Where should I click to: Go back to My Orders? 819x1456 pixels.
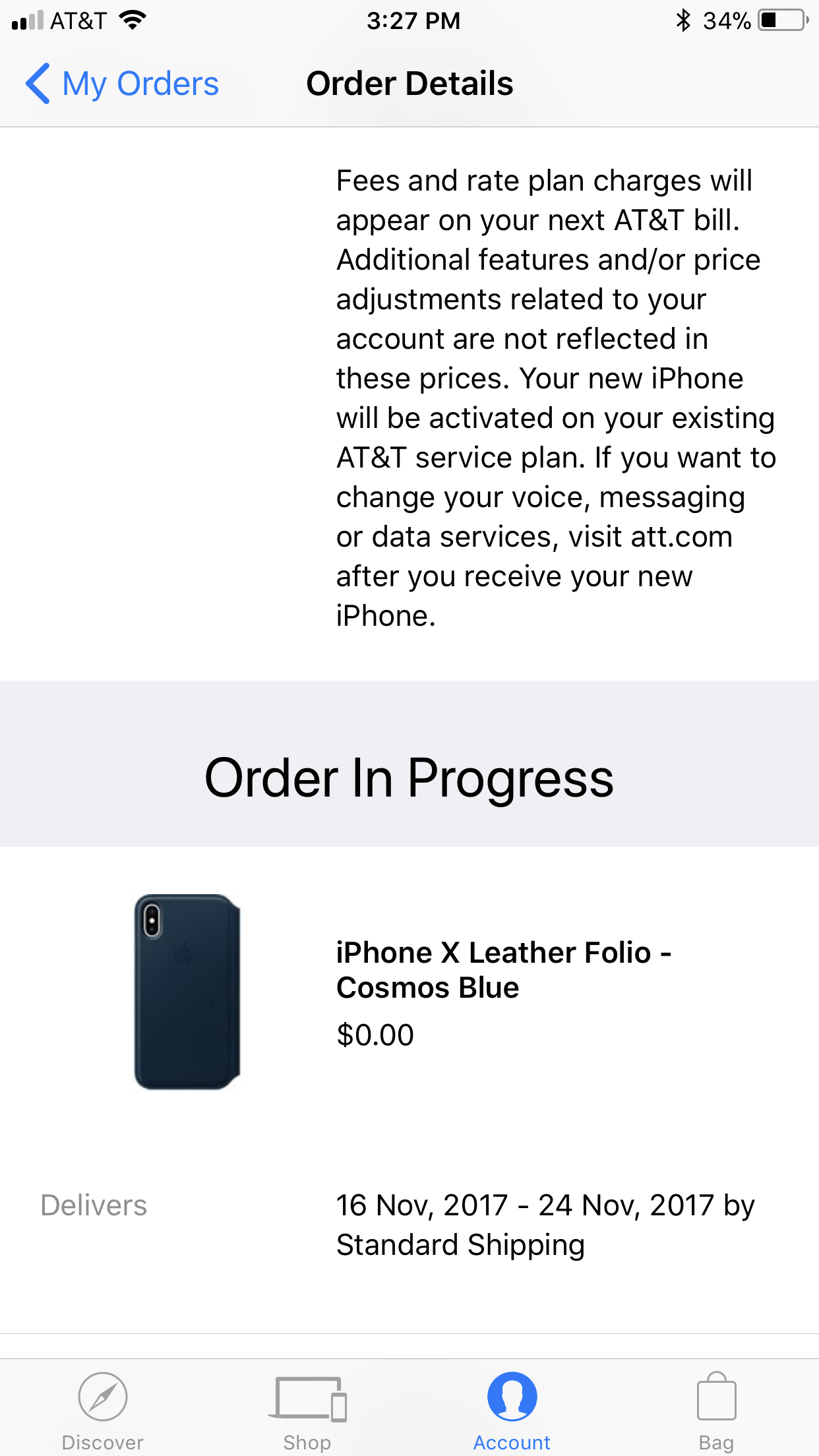tap(123, 84)
